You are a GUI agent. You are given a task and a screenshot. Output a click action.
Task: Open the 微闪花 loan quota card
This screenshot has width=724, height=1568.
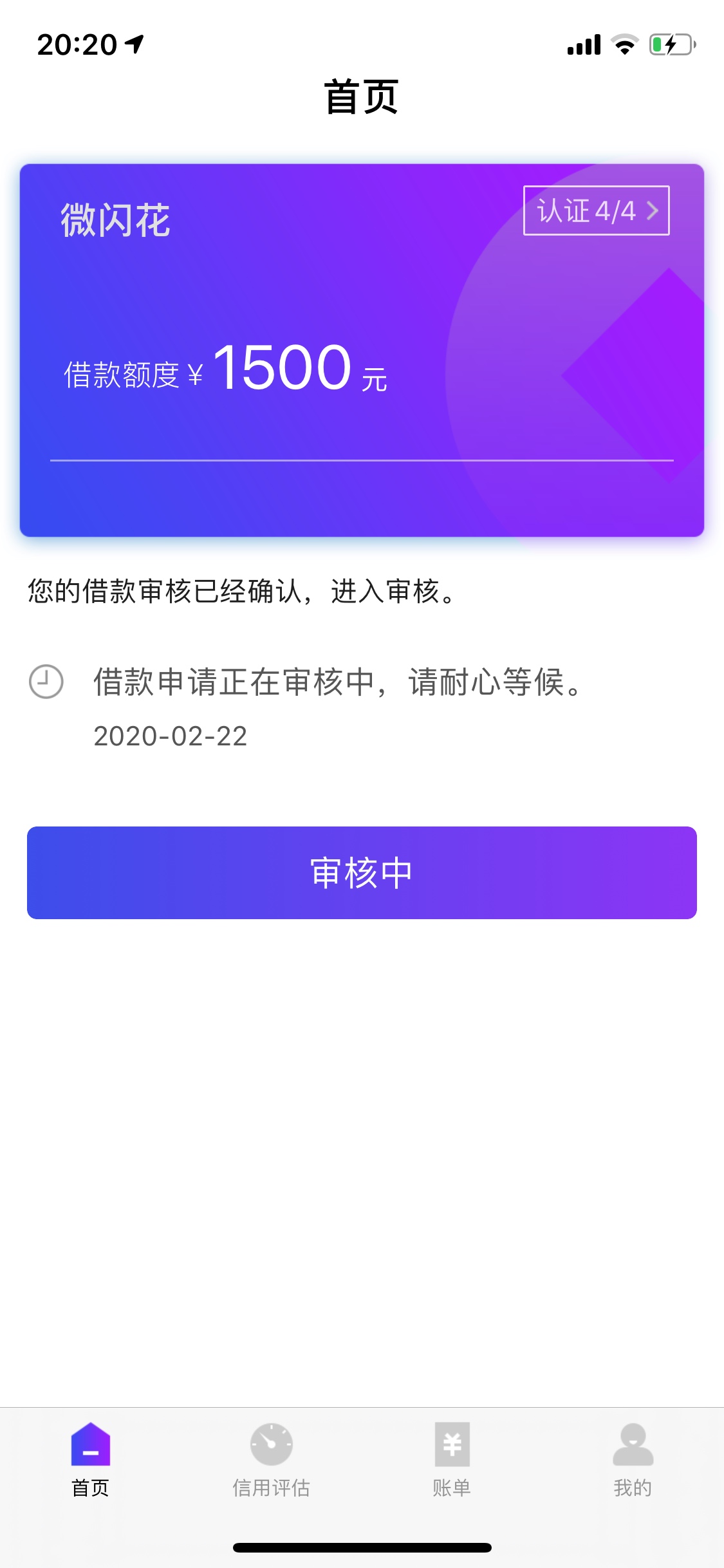[362, 350]
